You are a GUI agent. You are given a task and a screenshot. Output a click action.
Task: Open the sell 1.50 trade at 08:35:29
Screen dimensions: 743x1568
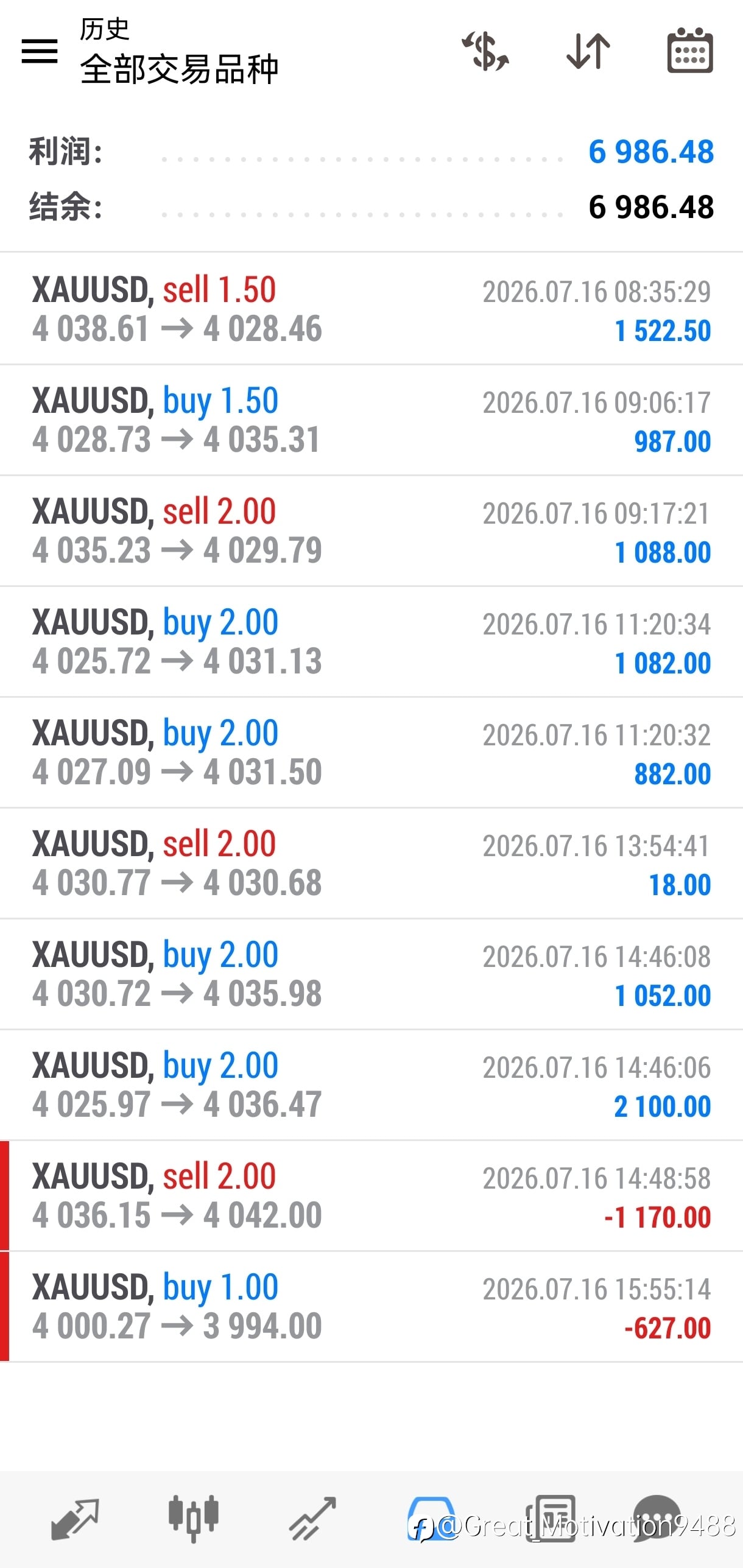pyautogui.click(x=371, y=309)
